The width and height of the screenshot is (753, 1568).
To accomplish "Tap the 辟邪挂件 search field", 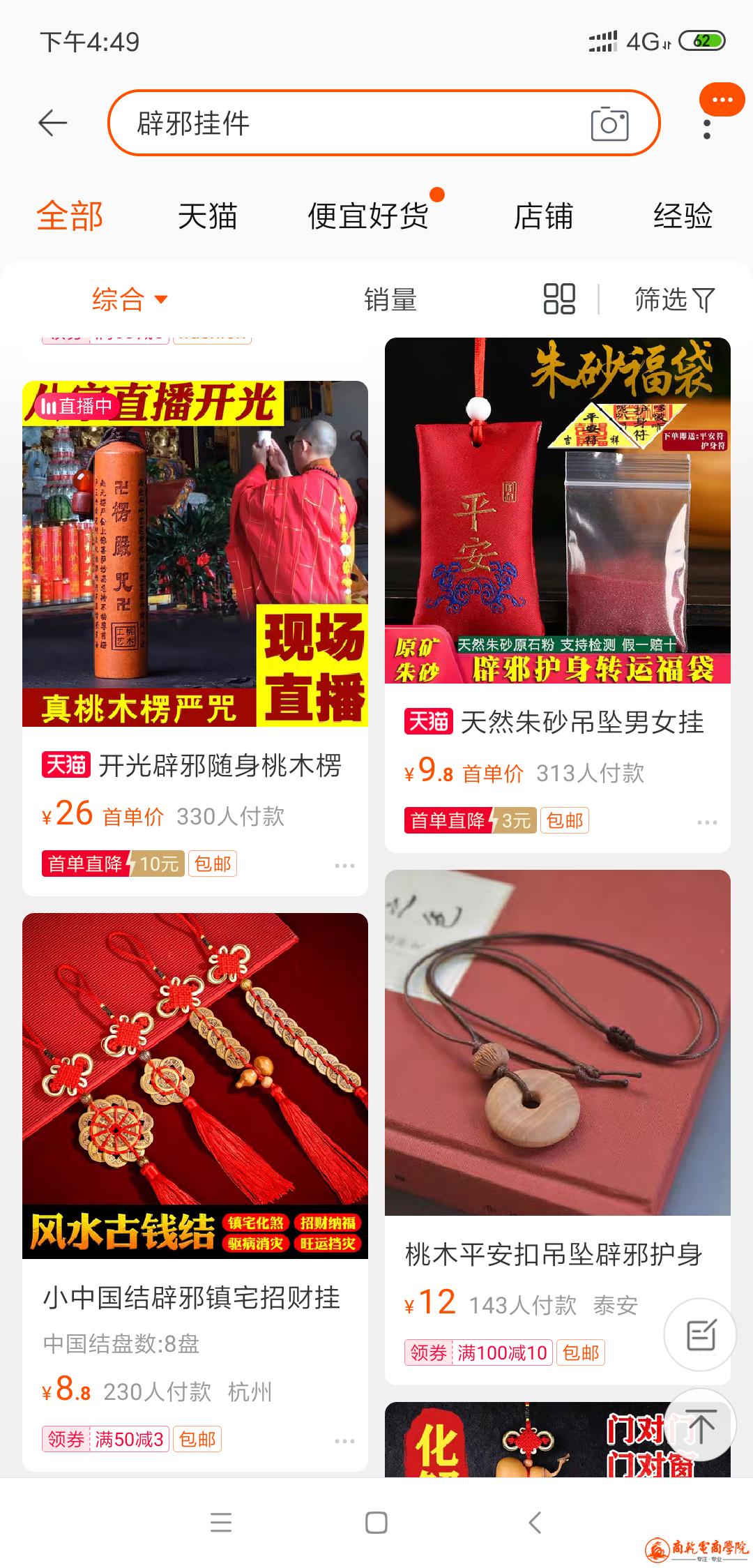I will pos(349,123).
